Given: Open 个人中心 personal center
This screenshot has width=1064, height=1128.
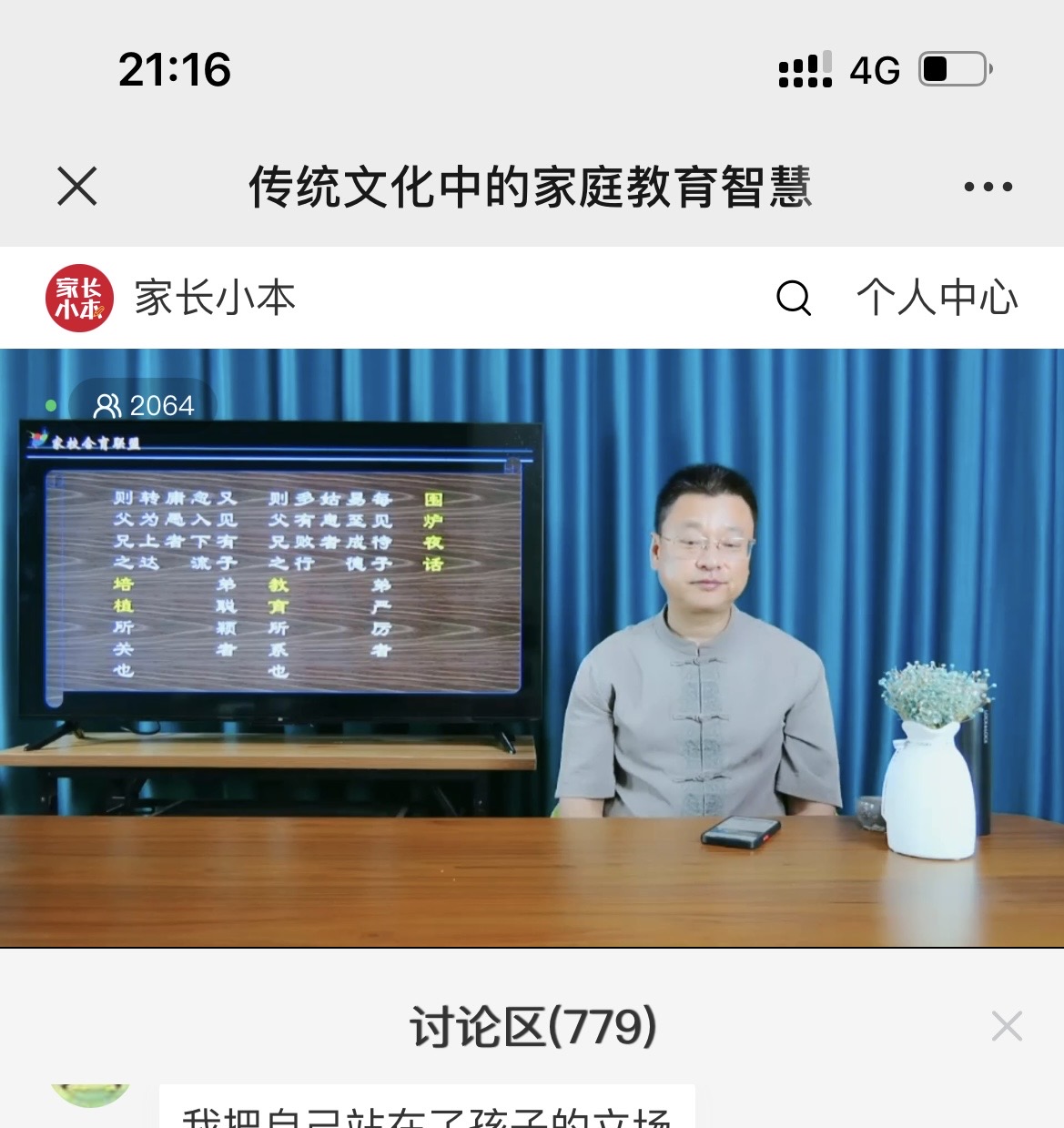Looking at the screenshot, I should click(939, 297).
